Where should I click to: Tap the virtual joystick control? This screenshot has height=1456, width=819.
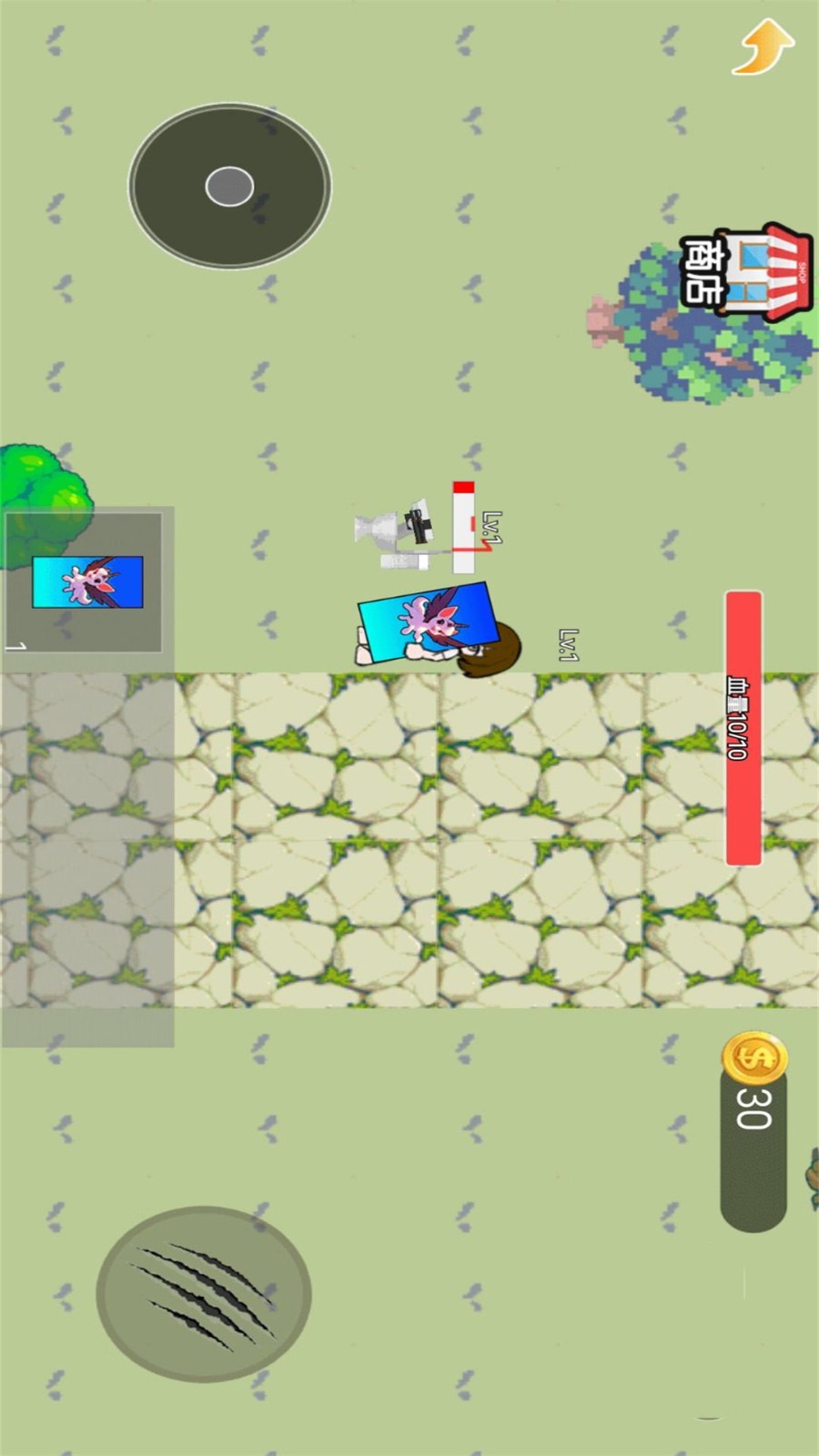click(229, 187)
